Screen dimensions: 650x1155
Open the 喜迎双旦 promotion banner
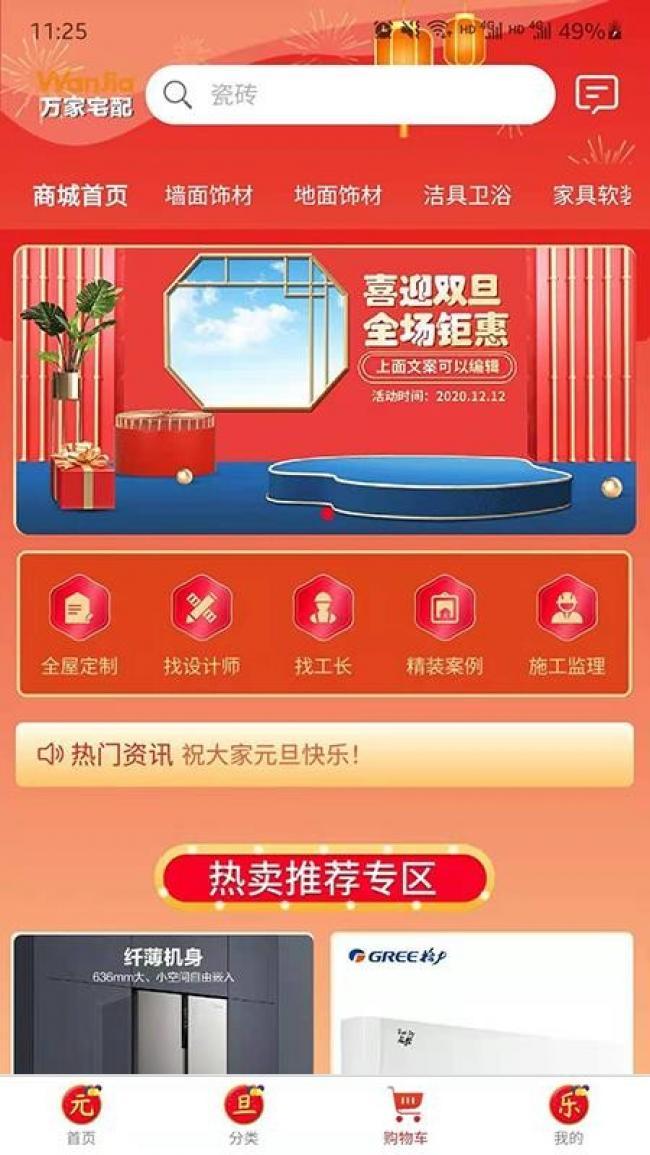coord(324,390)
